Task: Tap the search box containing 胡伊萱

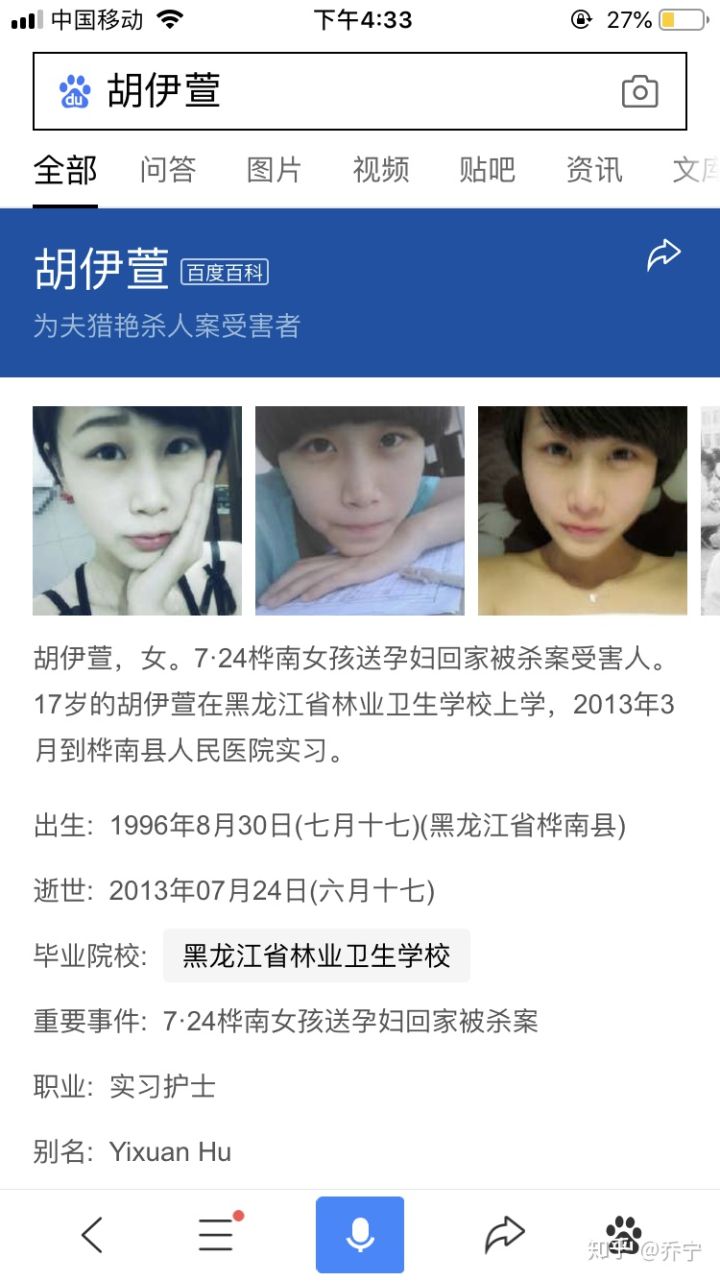Action: click(x=360, y=91)
